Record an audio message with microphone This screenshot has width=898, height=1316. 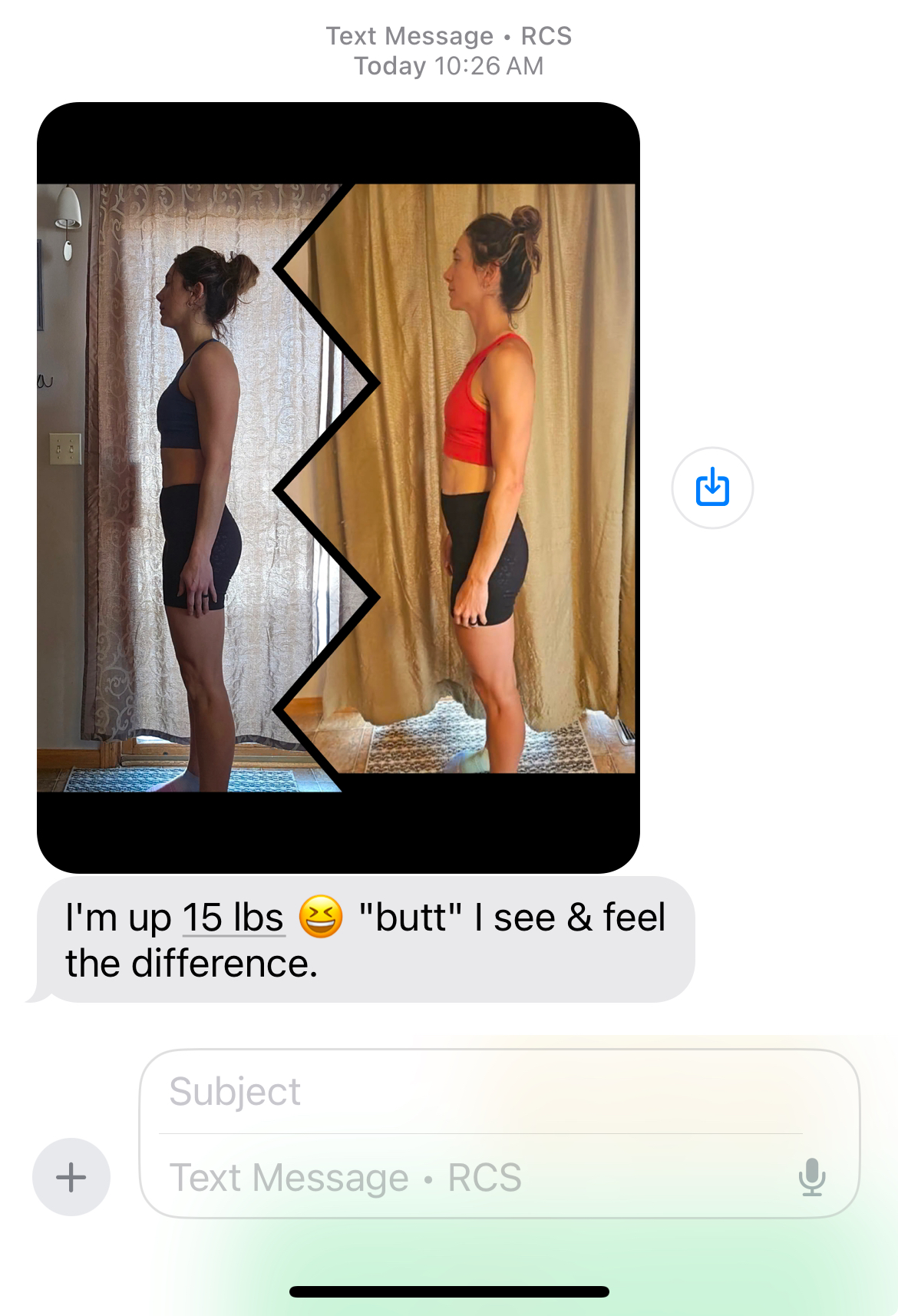811,1176
